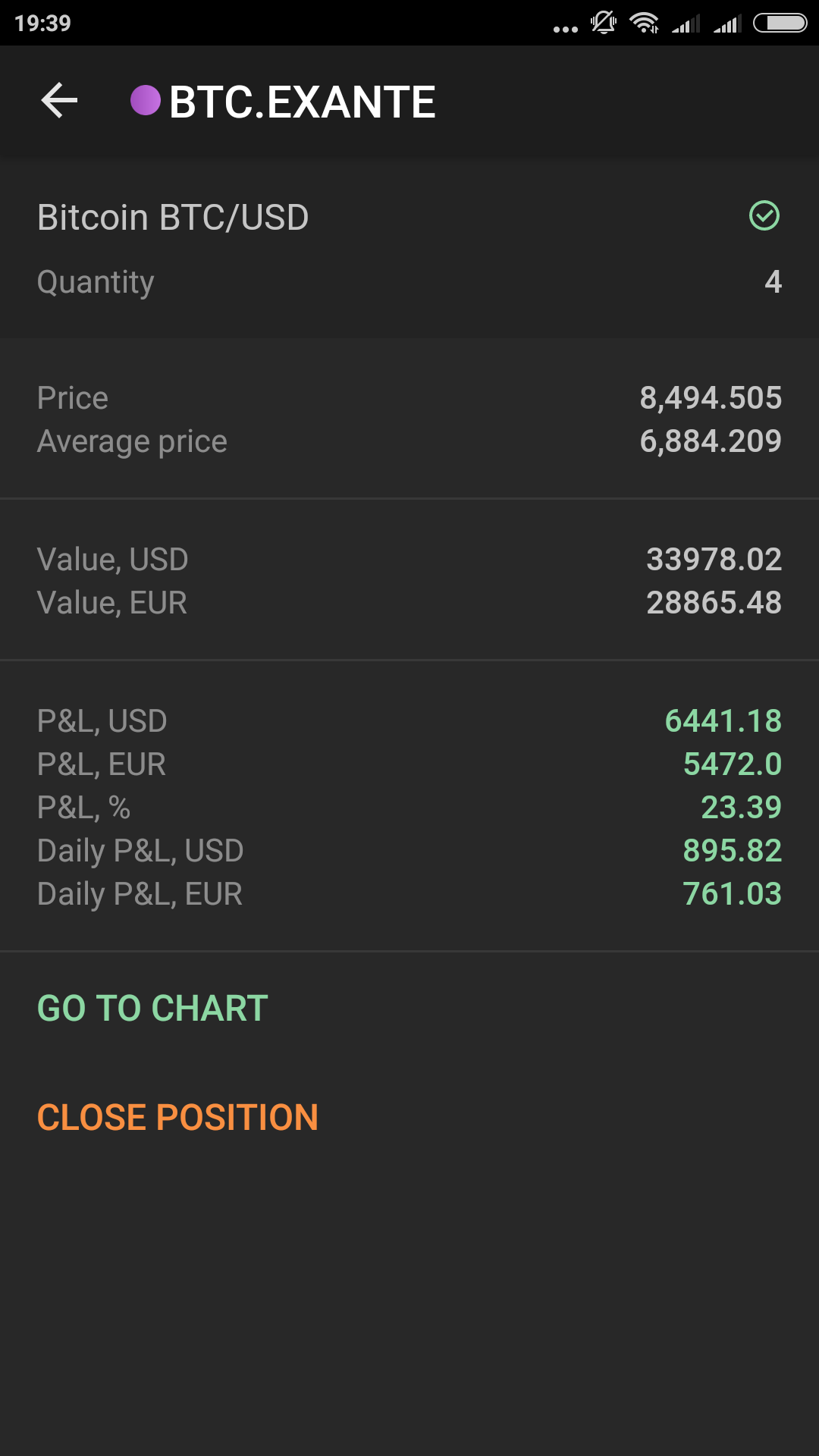Go back using the arrow icon

[x=60, y=101]
